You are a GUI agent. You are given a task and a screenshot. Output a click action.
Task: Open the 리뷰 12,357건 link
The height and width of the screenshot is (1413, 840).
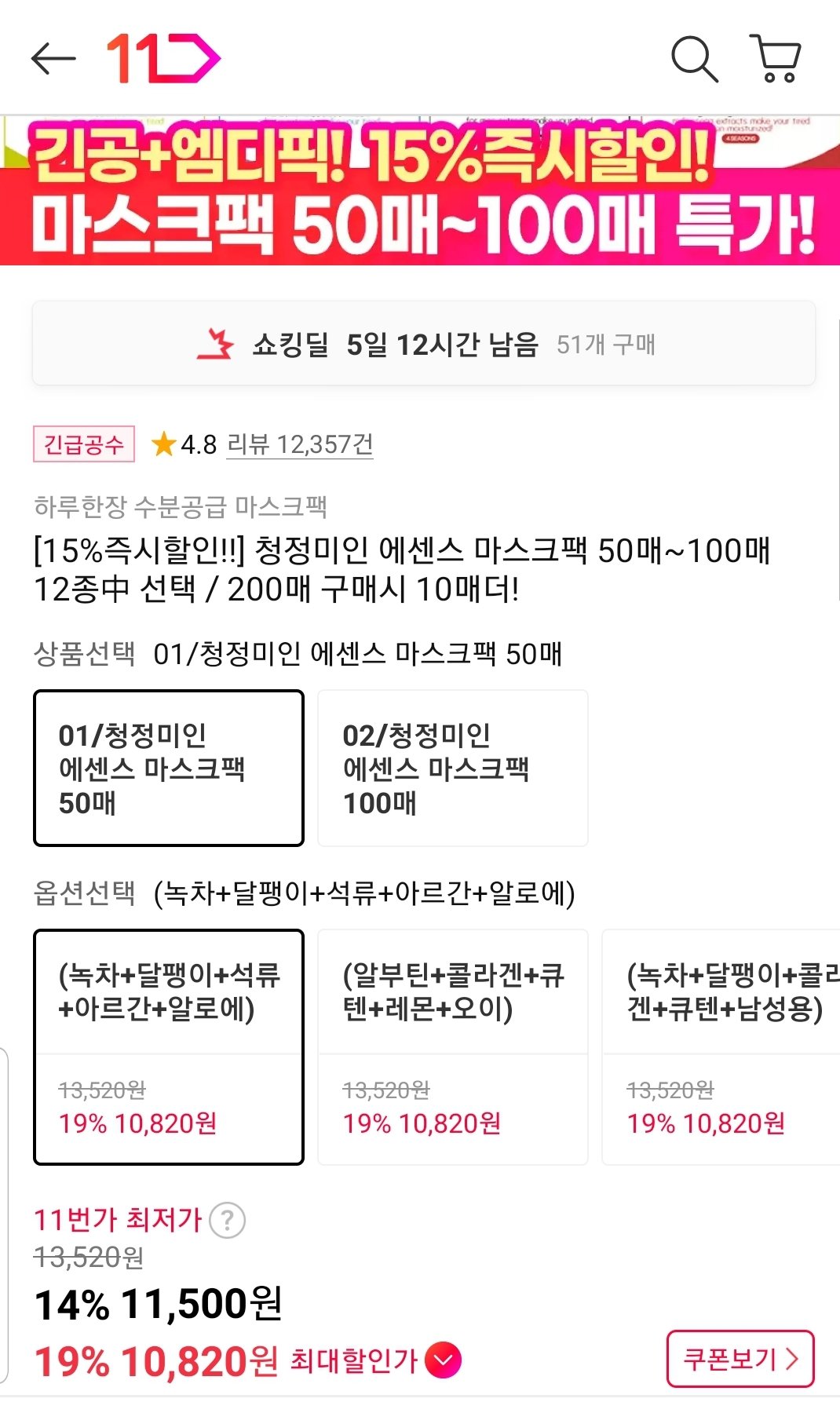point(298,446)
